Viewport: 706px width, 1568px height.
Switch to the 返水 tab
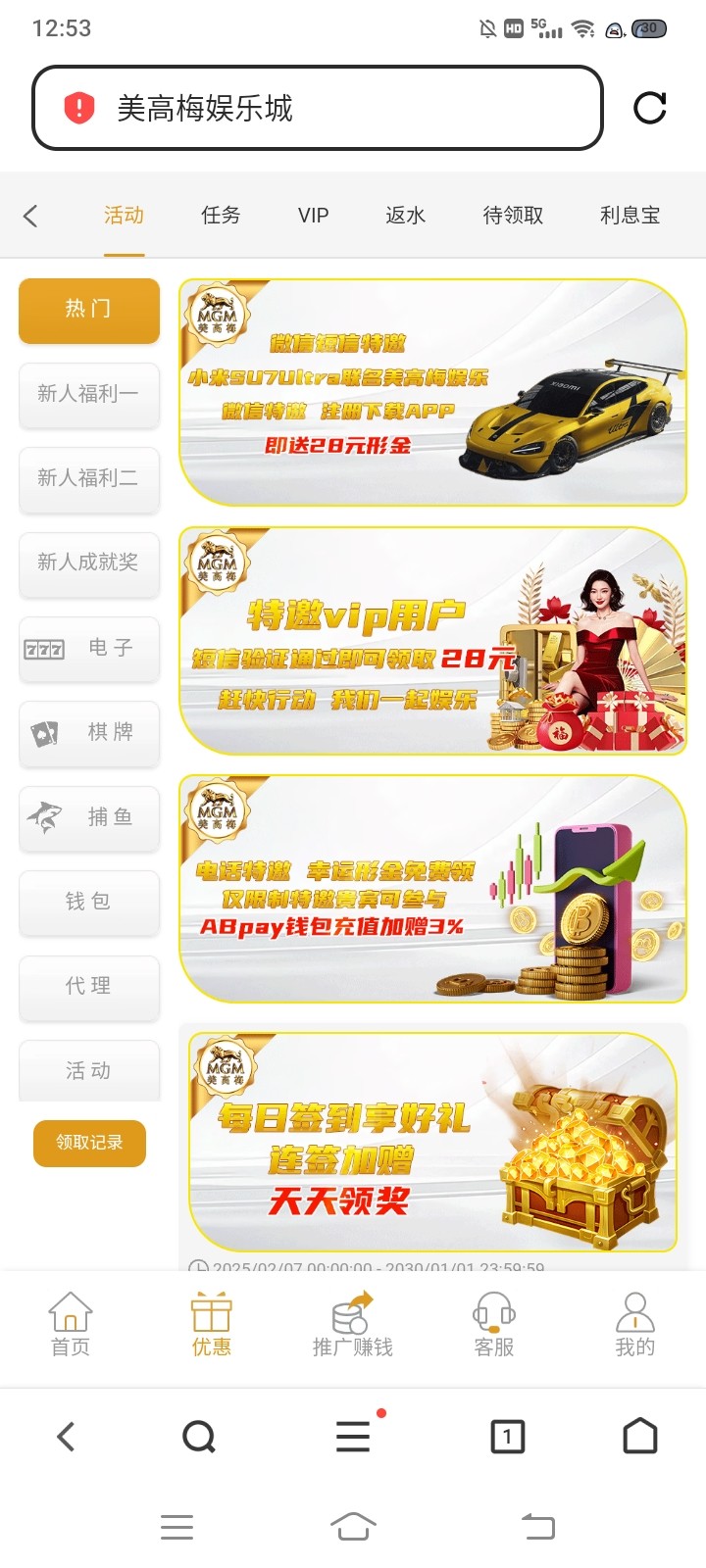pos(405,216)
